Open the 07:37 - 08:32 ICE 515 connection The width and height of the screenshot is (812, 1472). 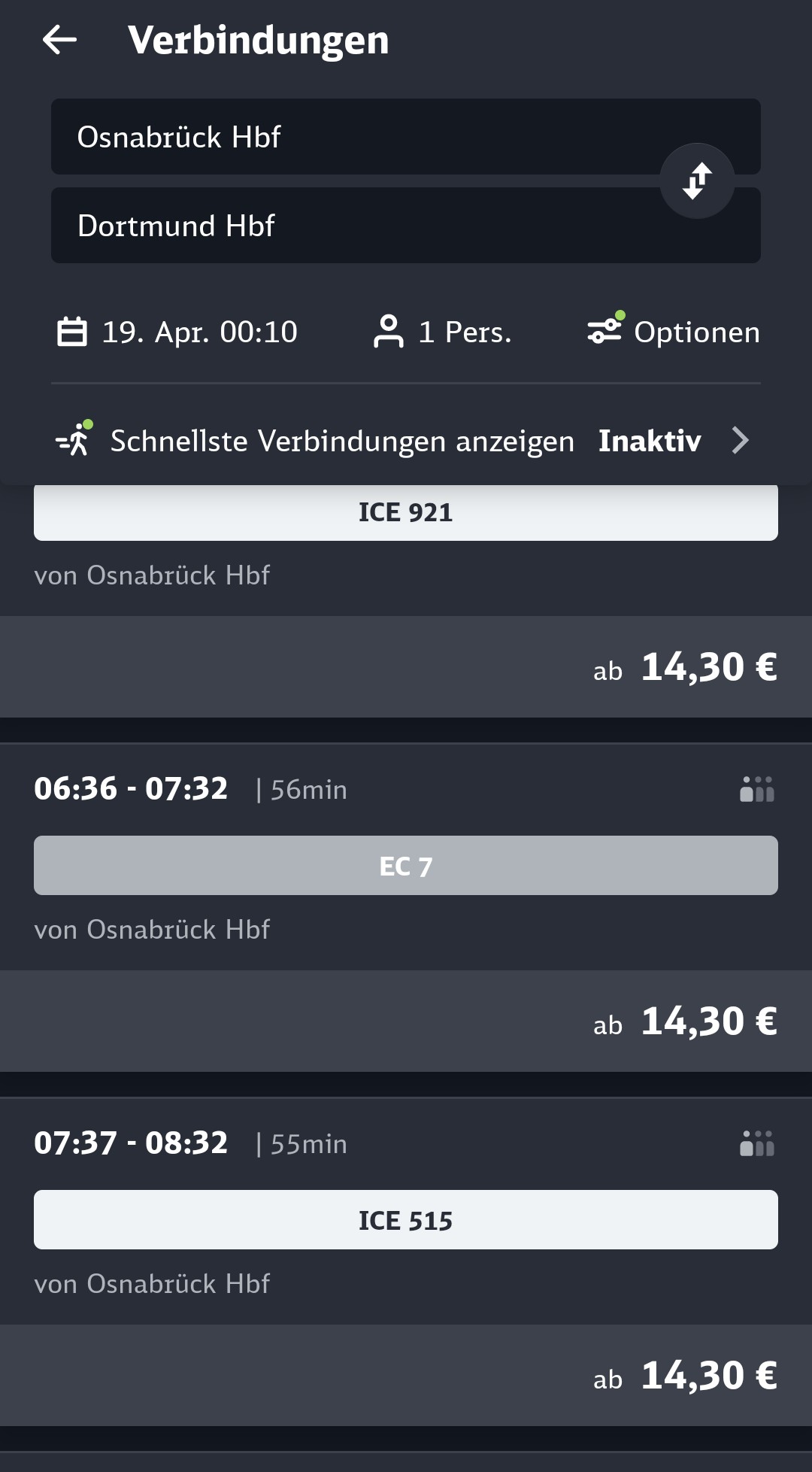(x=406, y=1262)
